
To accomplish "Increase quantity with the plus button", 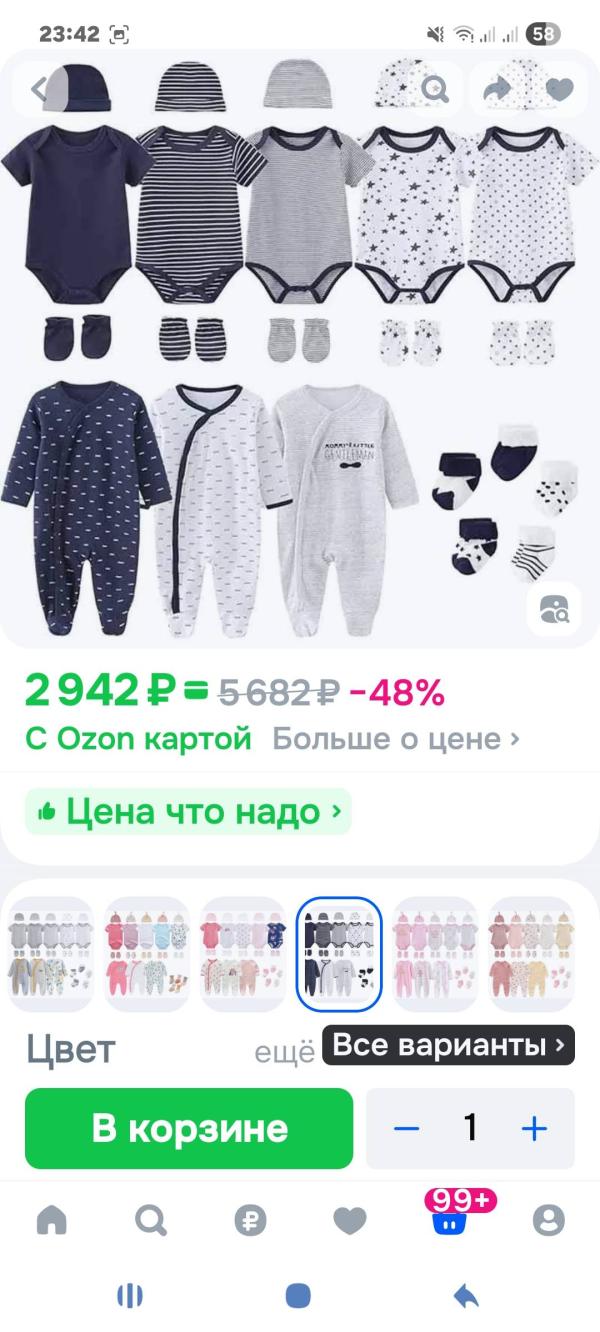I will pyautogui.click(x=535, y=1129).
